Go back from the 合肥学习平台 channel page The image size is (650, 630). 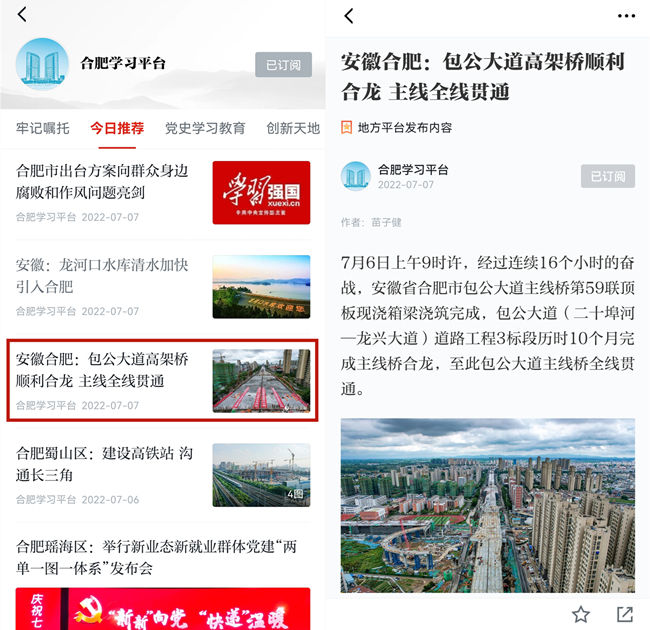click(22, 15)
